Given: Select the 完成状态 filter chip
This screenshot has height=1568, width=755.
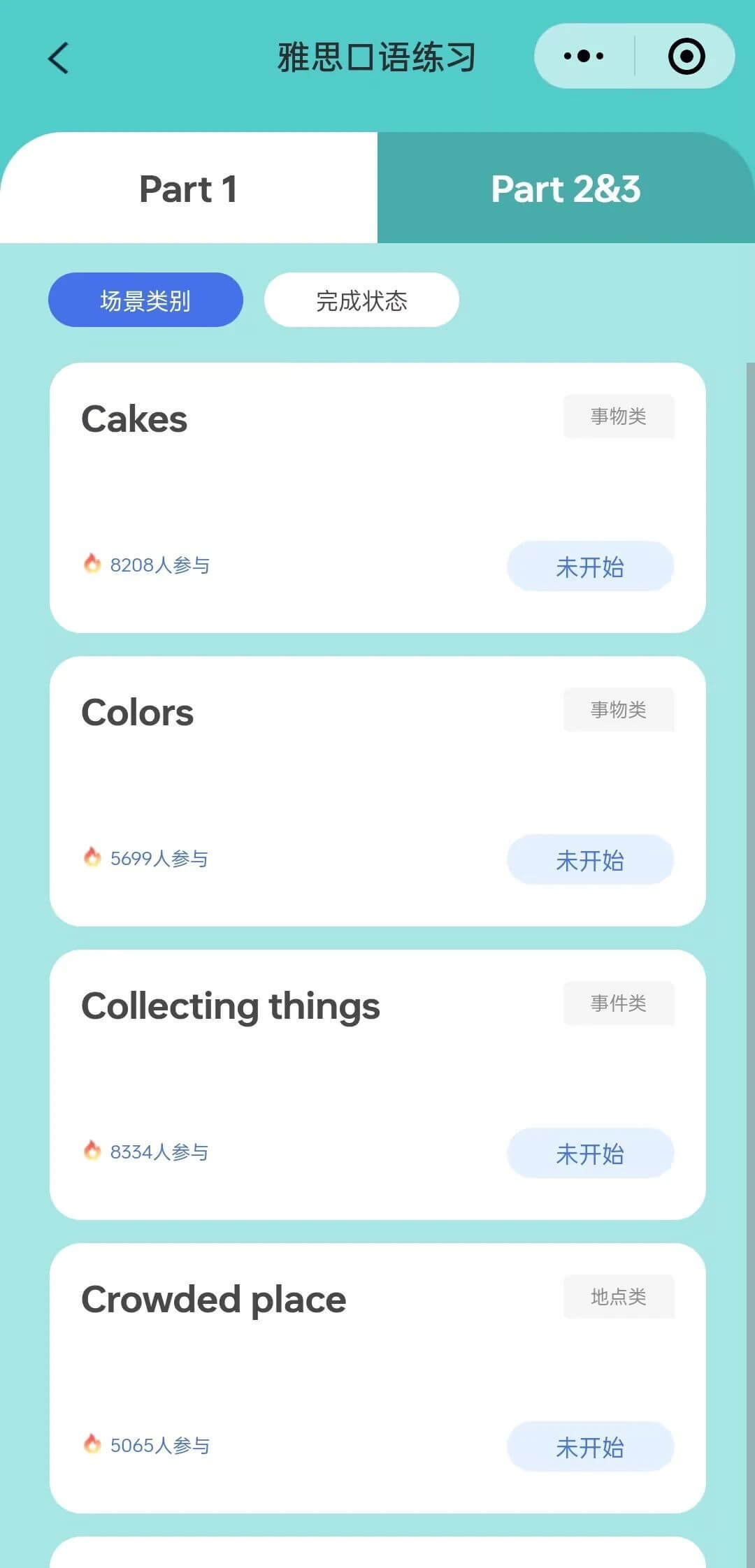Looking at the screenshot, I should tap(361, 300).
